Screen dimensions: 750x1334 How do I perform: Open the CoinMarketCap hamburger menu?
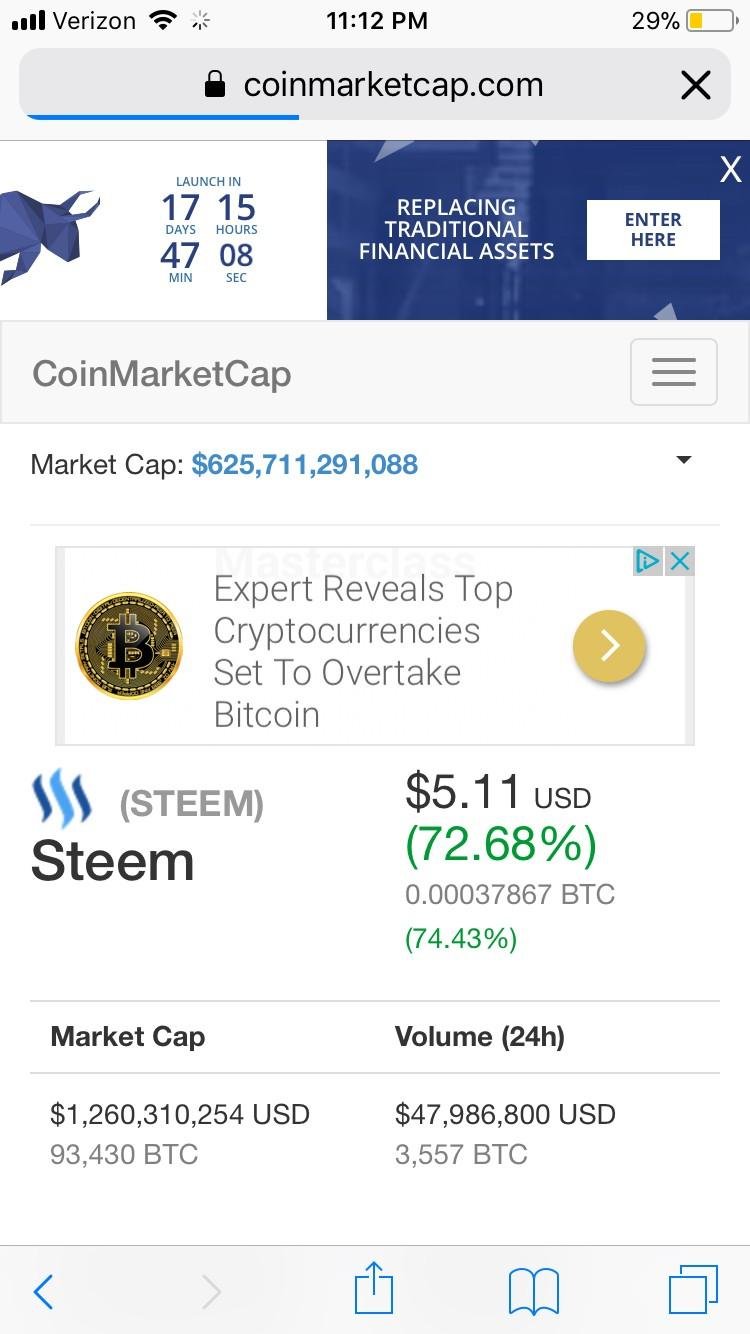click(x=674, y=372)
